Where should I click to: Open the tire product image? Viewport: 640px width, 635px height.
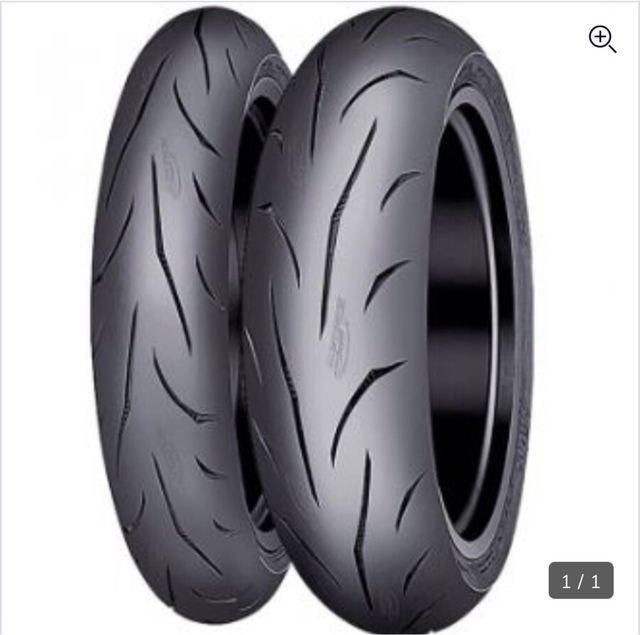coord(310,320)
